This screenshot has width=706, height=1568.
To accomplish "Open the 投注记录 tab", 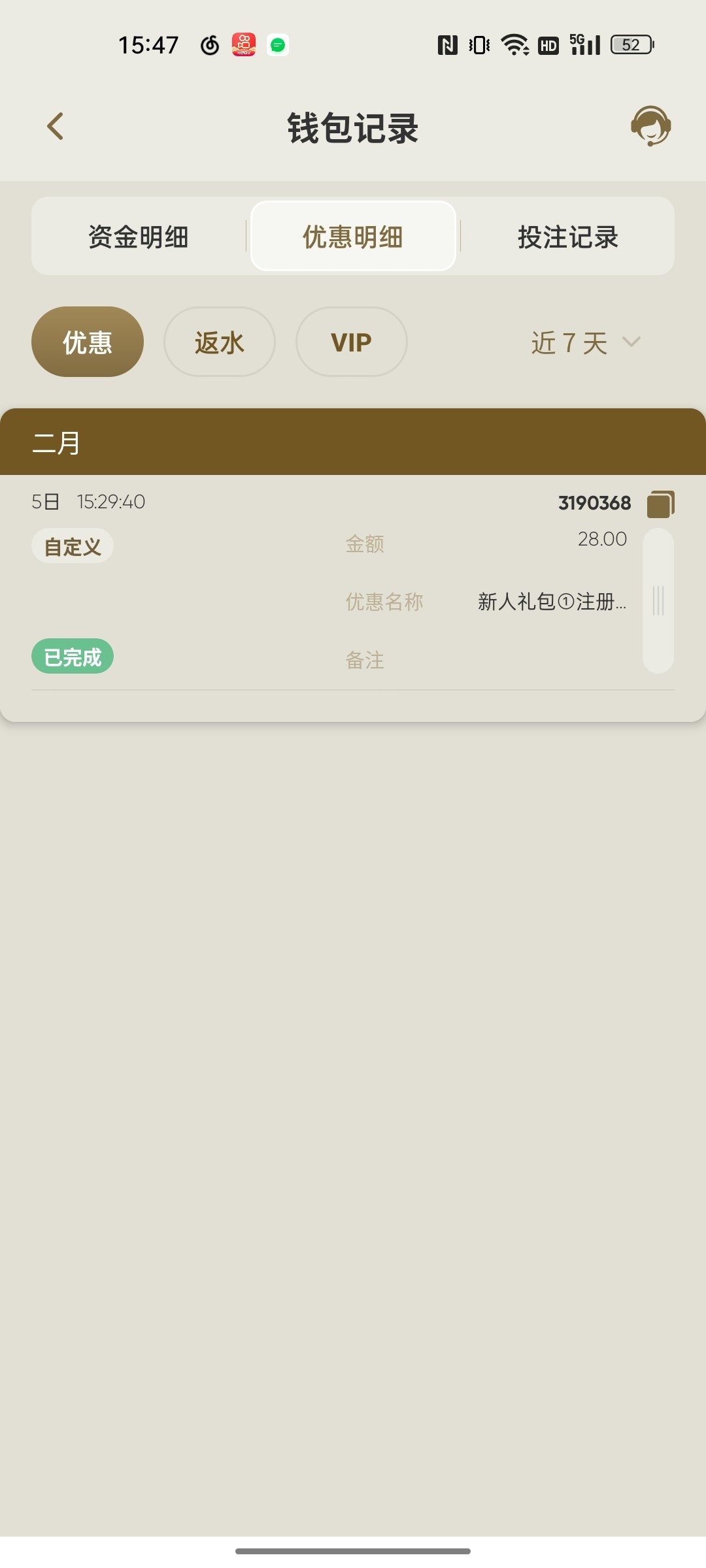I will [x=567, y=237].
